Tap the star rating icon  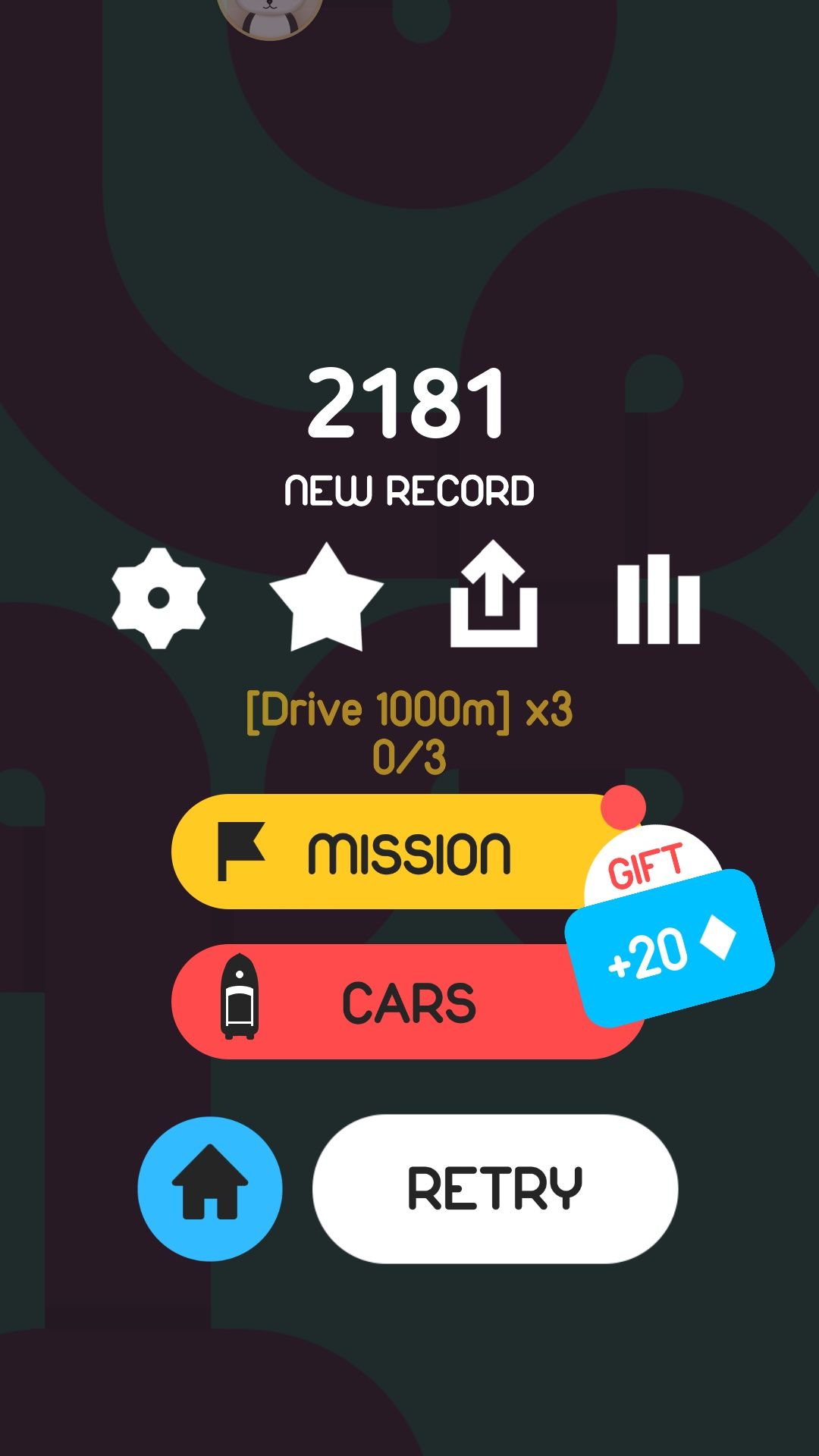click(x=326, y=599)
